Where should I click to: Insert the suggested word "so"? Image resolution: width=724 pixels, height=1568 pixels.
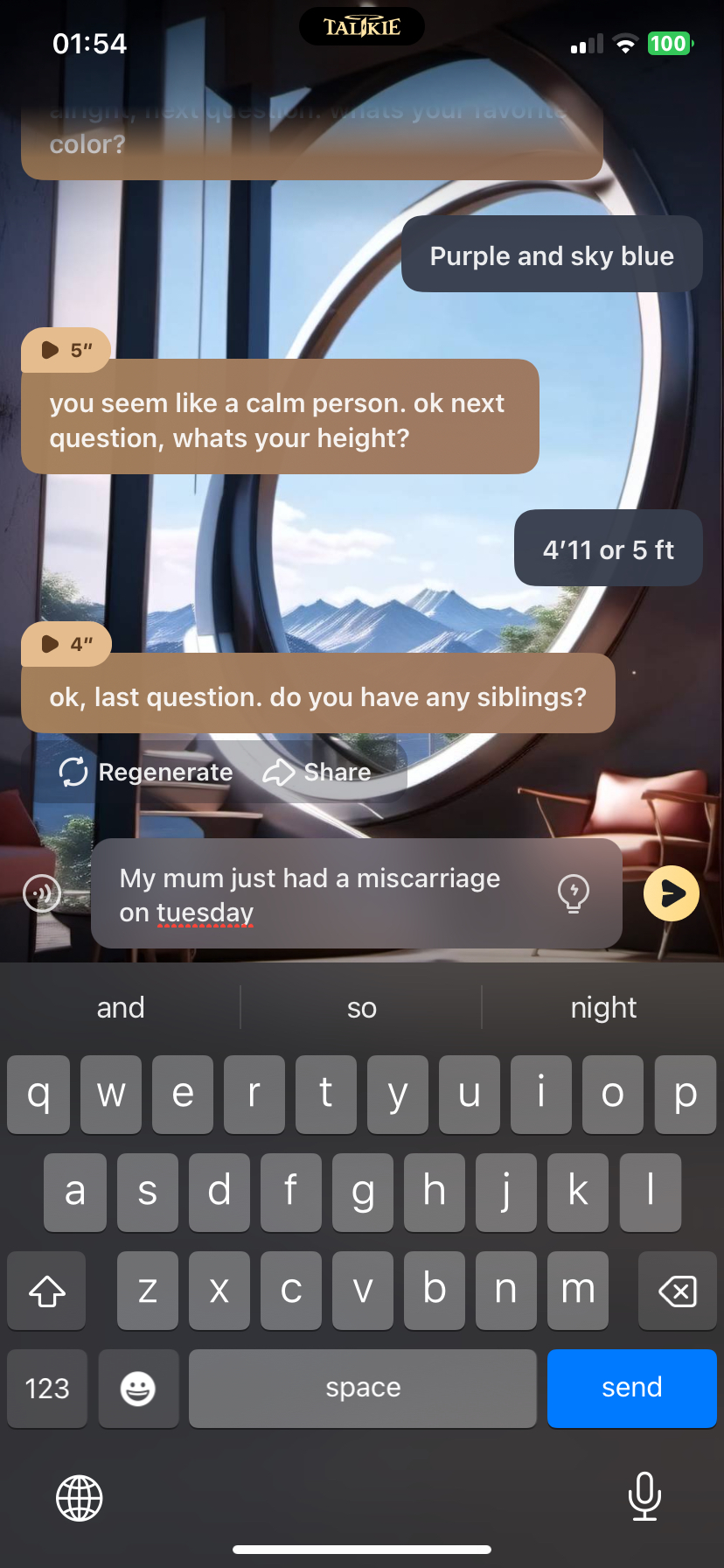(361, 1008)
